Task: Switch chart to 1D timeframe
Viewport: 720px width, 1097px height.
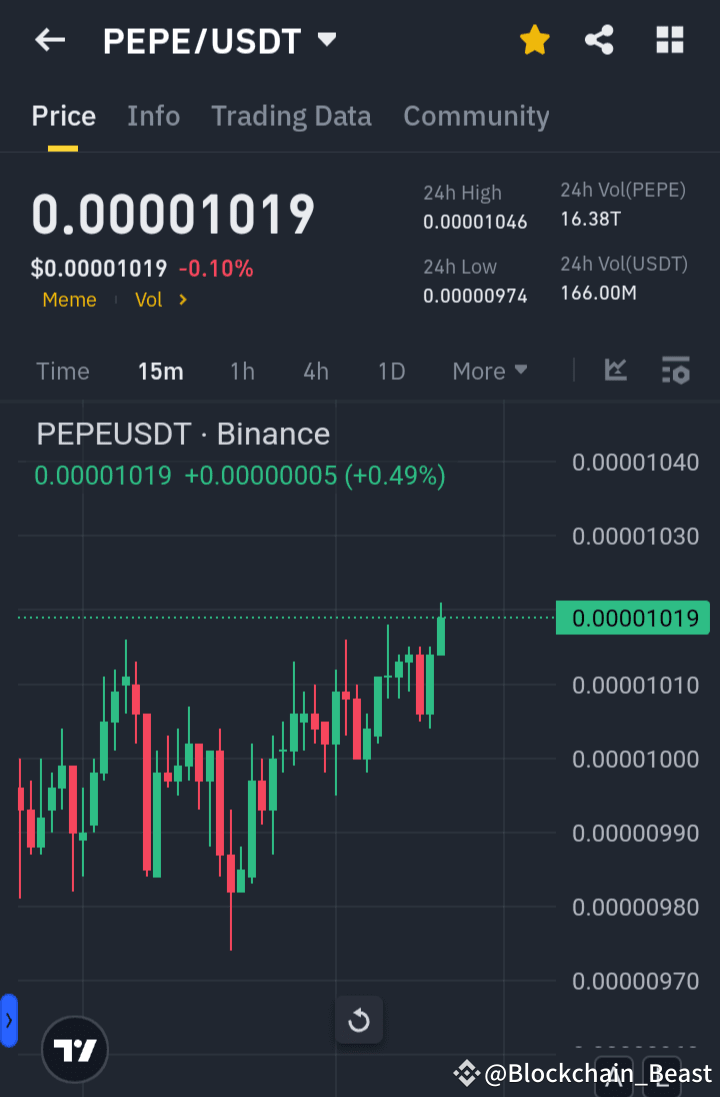Action: pos(391,370)
